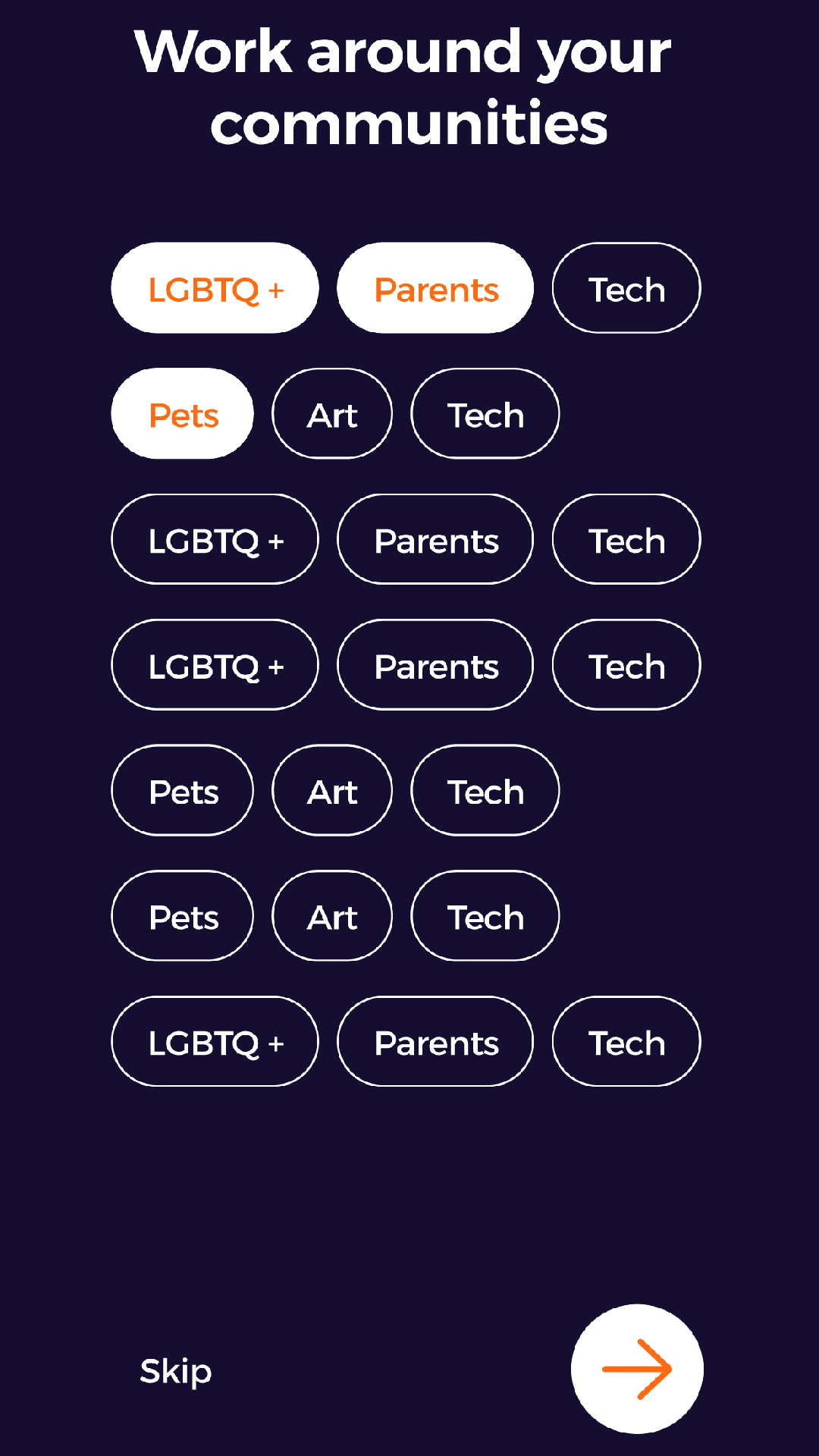Deselect the highlighted LGBTQ + chip

click(215, 288)
